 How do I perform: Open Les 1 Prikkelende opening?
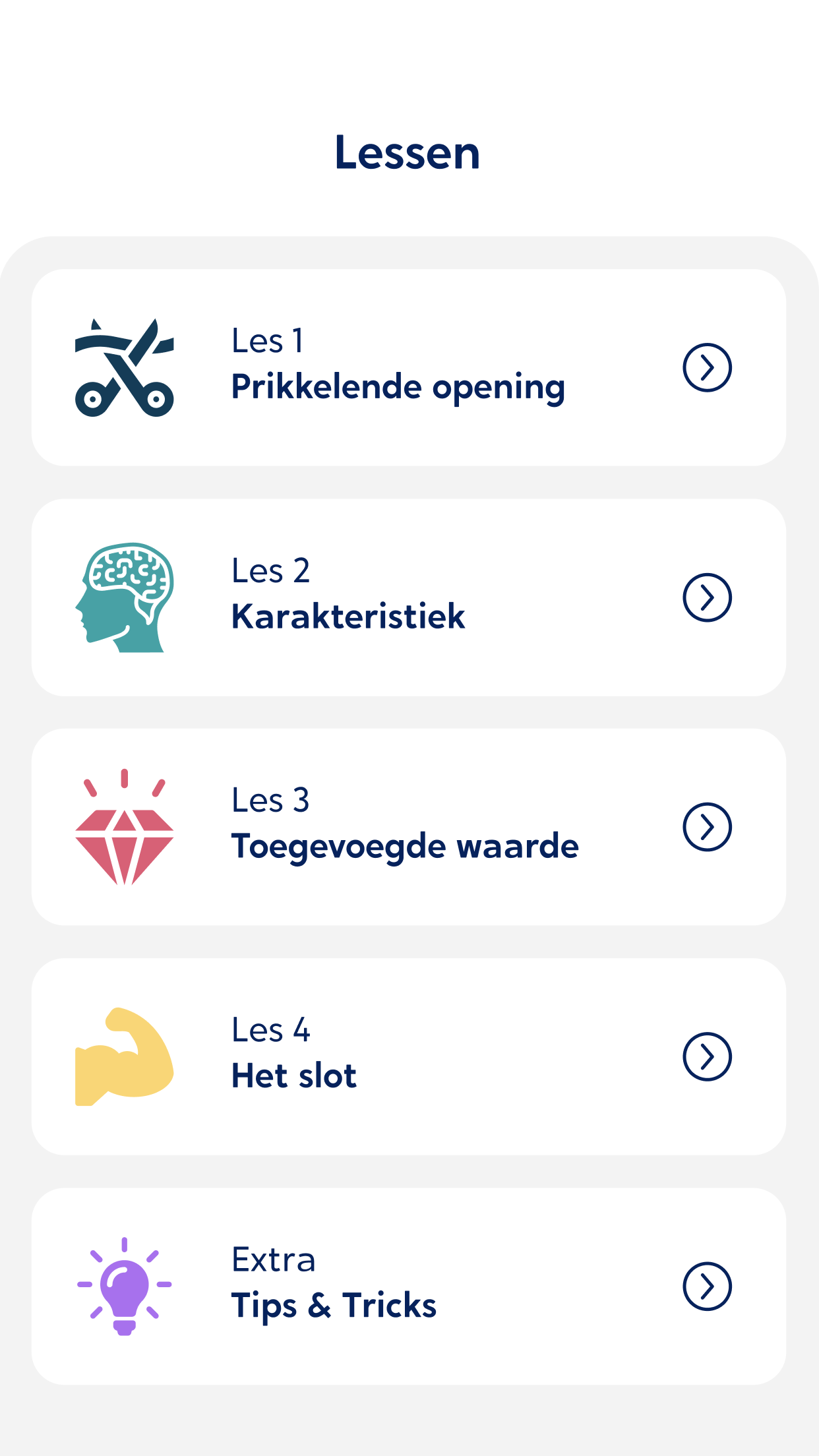coord(409,367)
